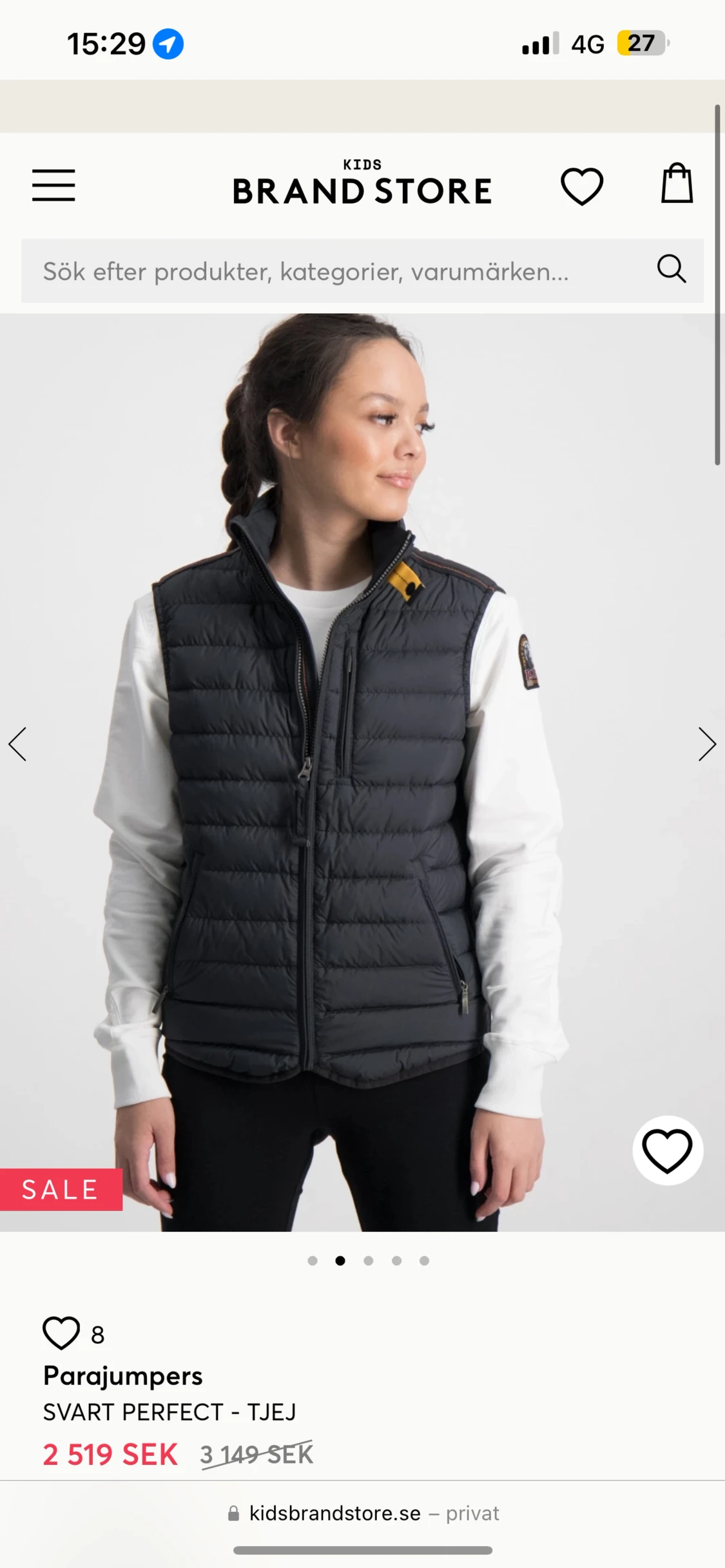
Task: Add vest to favorites via round heart
Action: tap(668, 1150)
